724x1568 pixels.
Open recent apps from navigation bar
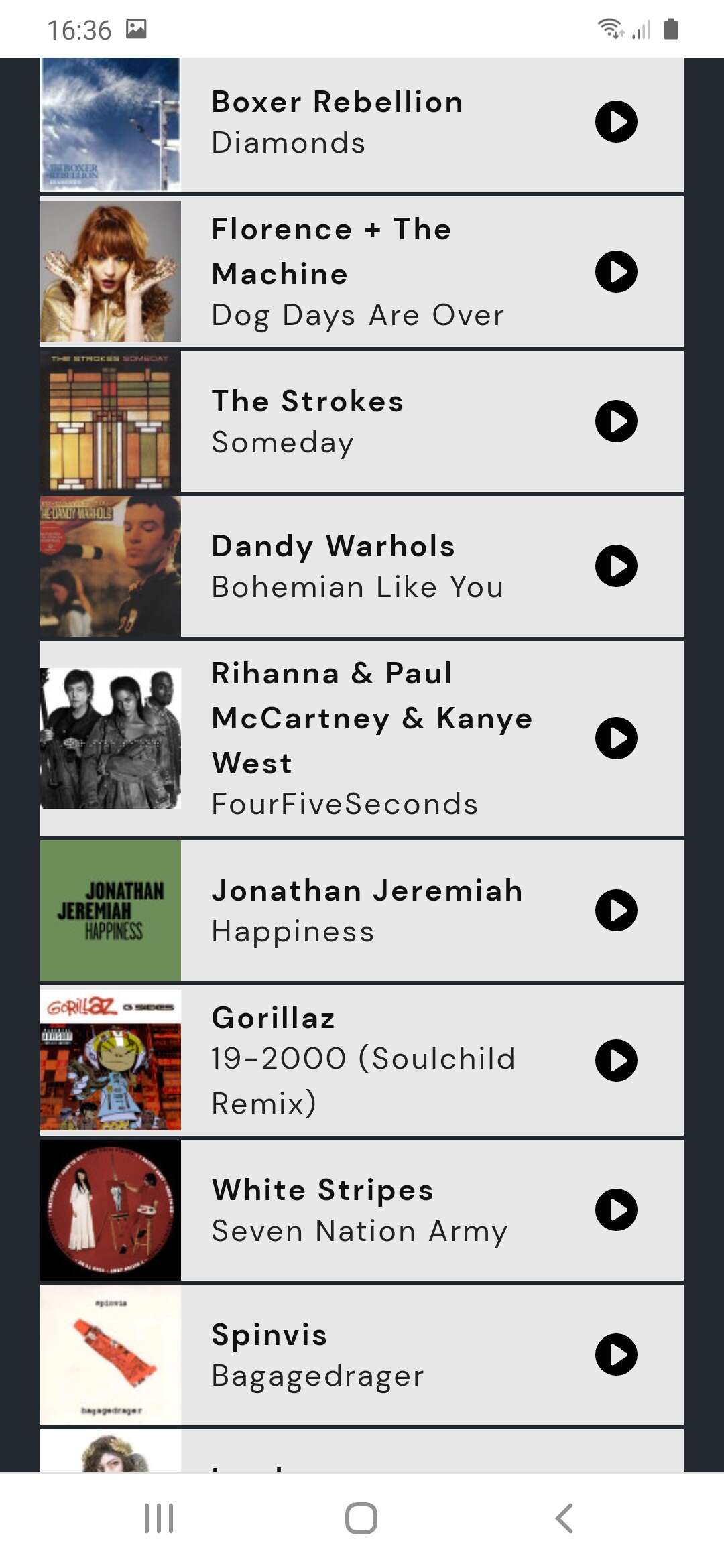(x=159, y=1518)
